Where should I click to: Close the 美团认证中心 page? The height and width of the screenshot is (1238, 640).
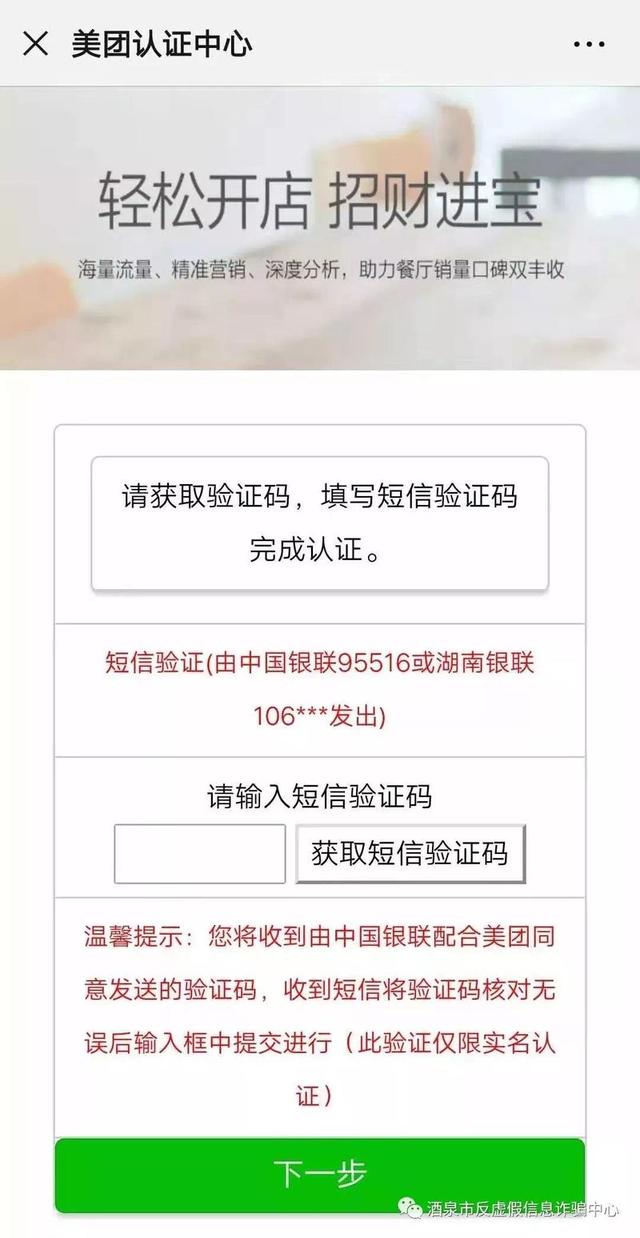(35, 44)
